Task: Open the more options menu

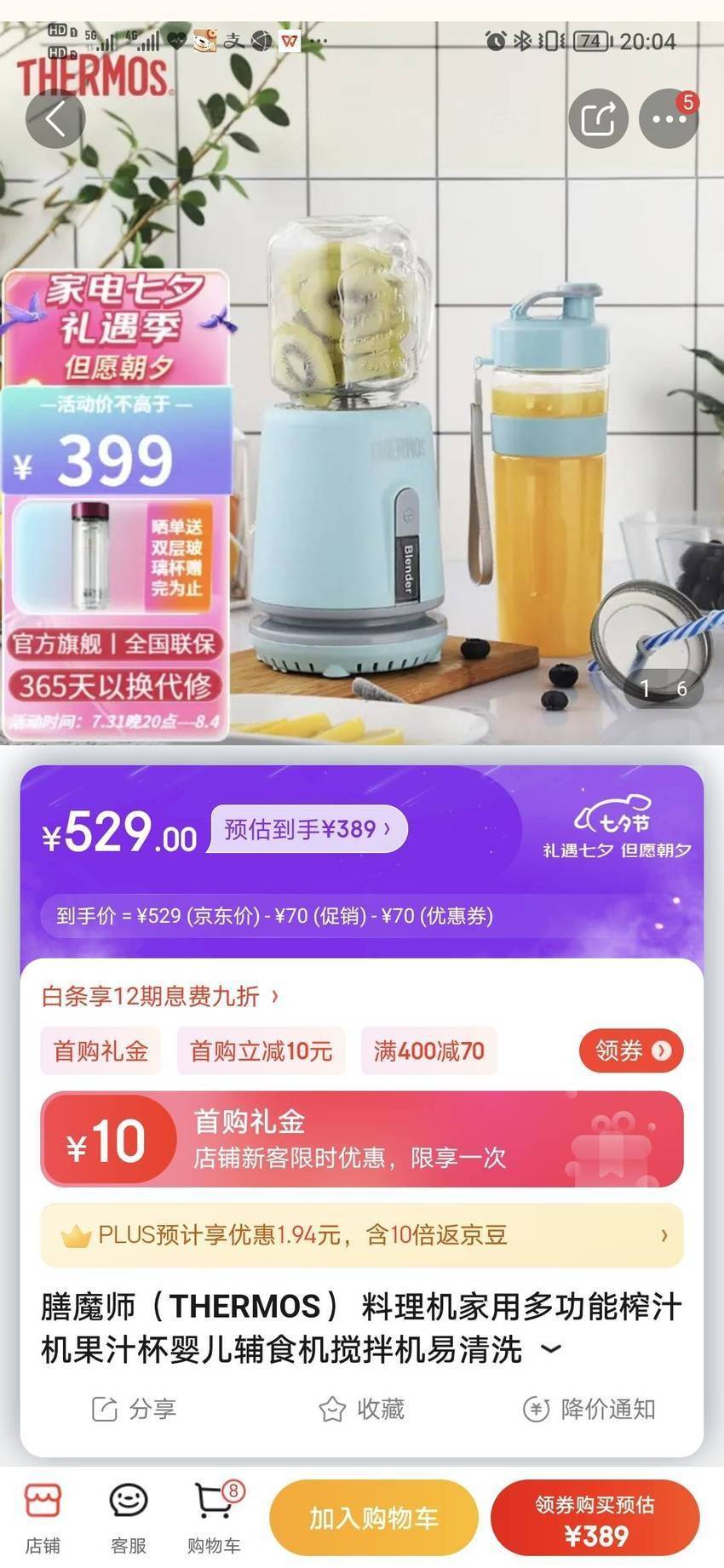Action: 669,119
